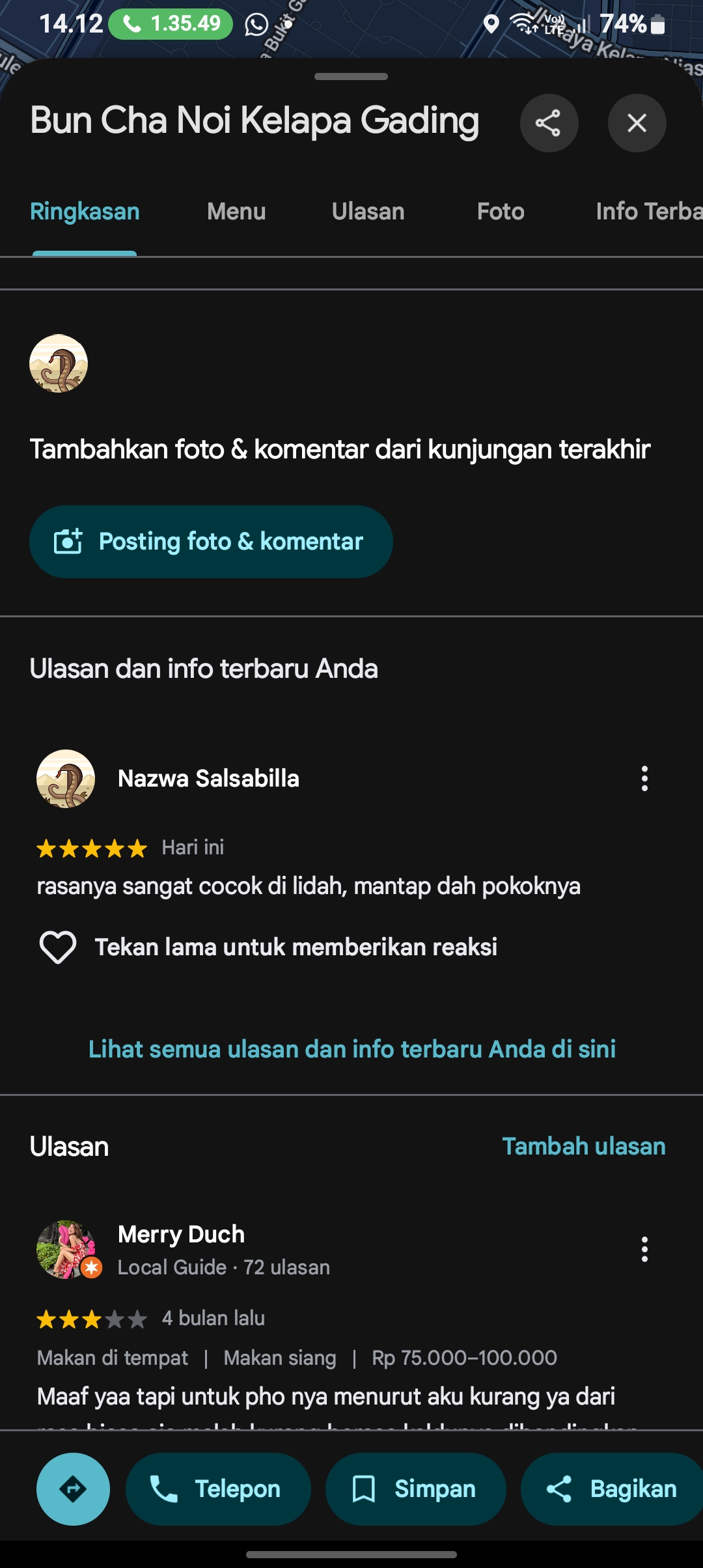Tap the share icon beside the place title

pyautogui.click(x=549, y=123)
